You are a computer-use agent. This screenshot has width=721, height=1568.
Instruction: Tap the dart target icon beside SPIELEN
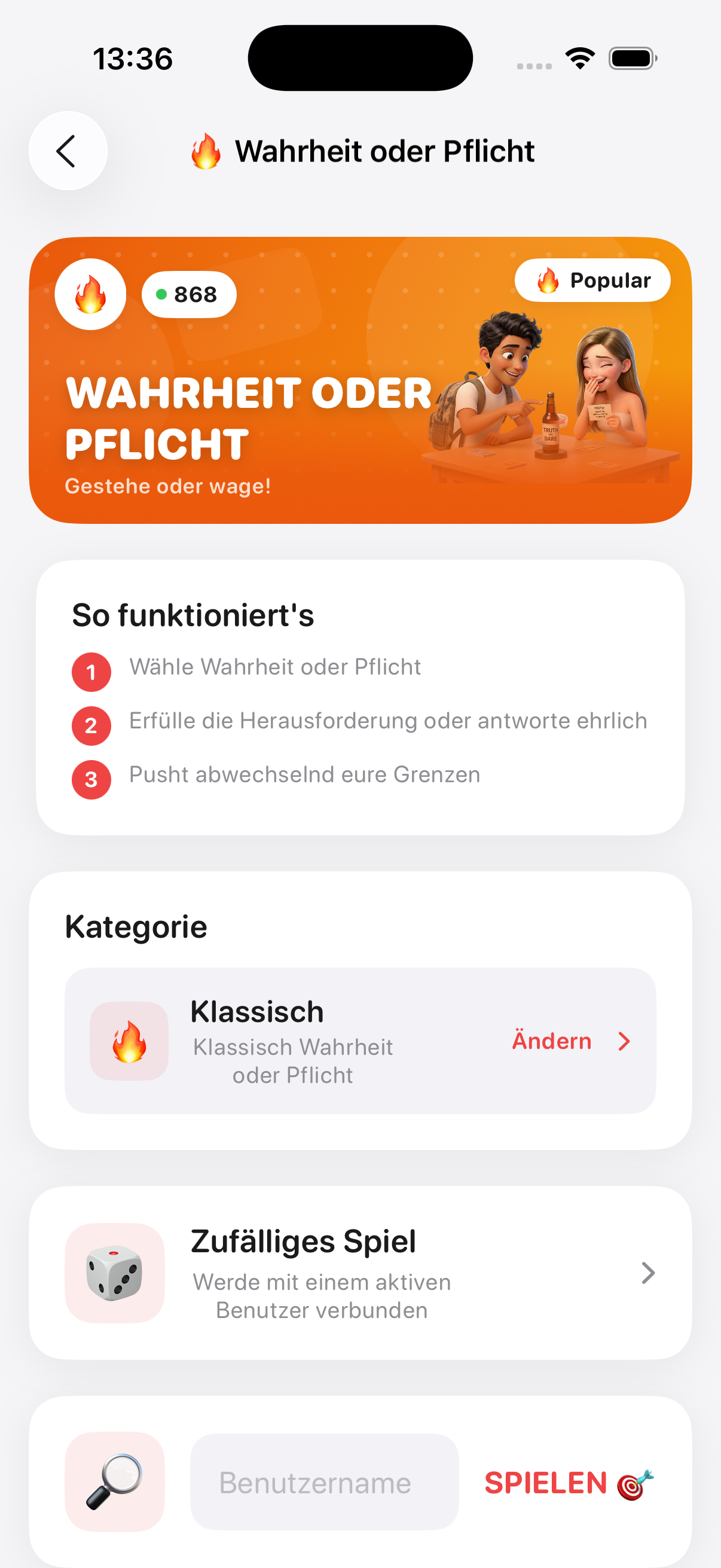tap(633, 1484)
